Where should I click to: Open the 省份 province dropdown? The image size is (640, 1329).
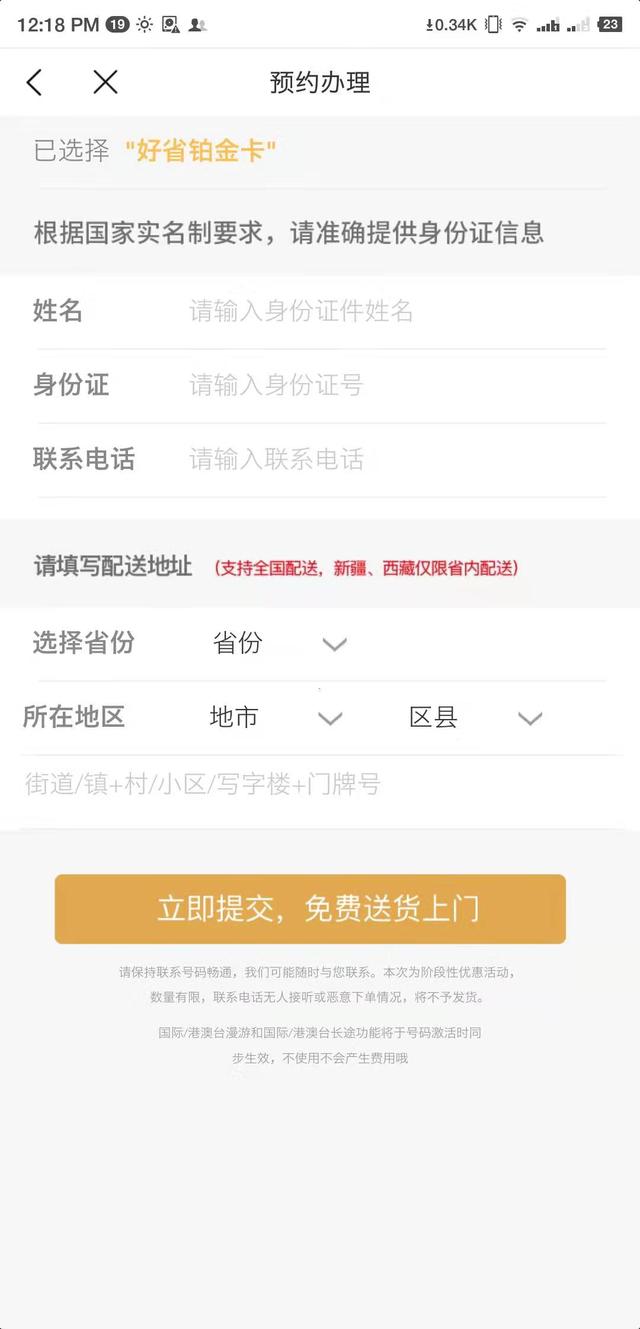coord(280,643)
